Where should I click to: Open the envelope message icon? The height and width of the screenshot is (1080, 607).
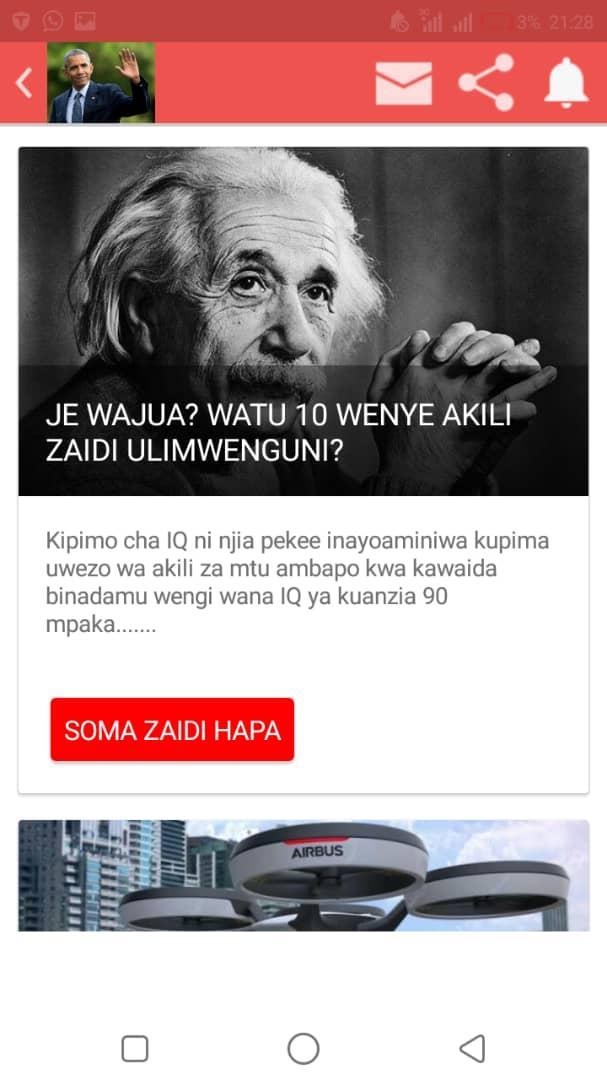pyautogui.click(x=403, y=83)
